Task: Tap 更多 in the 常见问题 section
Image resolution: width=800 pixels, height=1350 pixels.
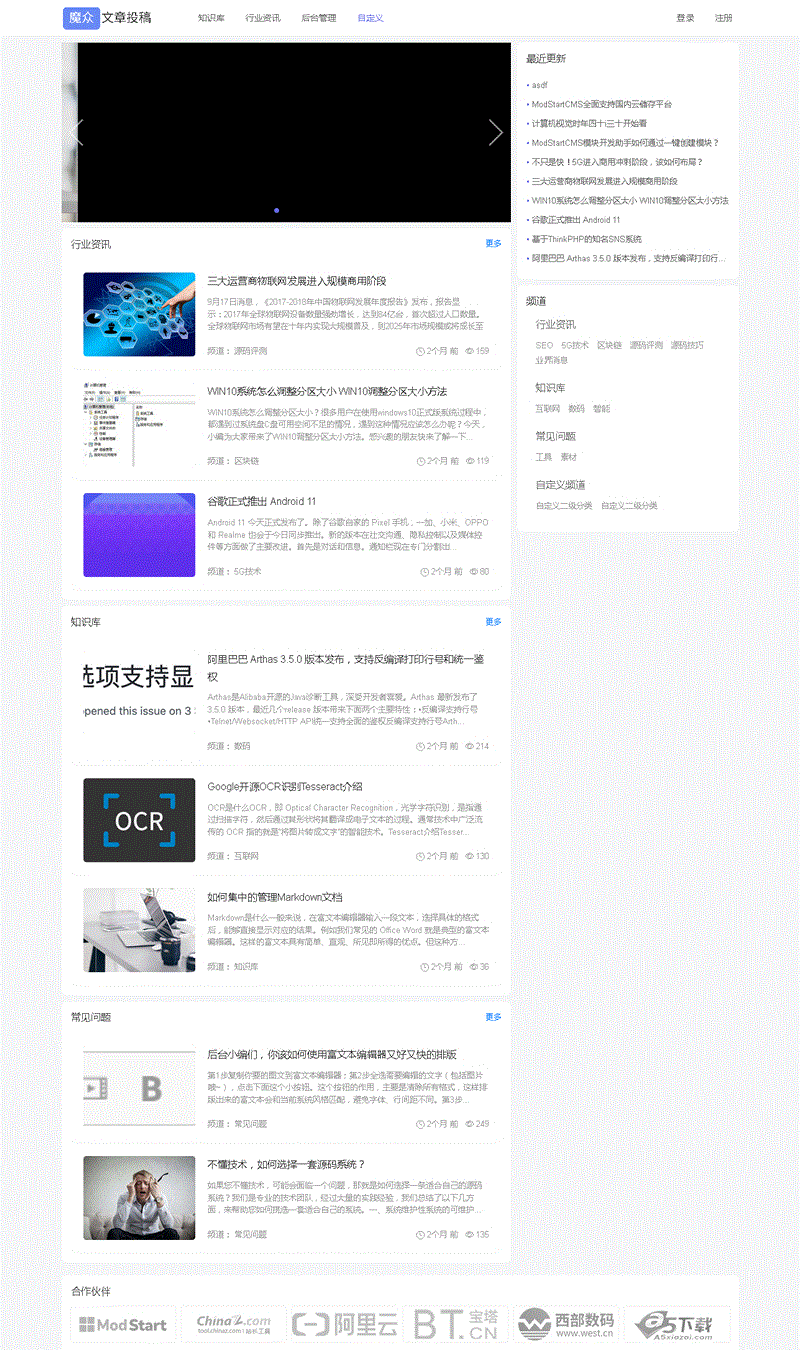Action: (493, 1017)
